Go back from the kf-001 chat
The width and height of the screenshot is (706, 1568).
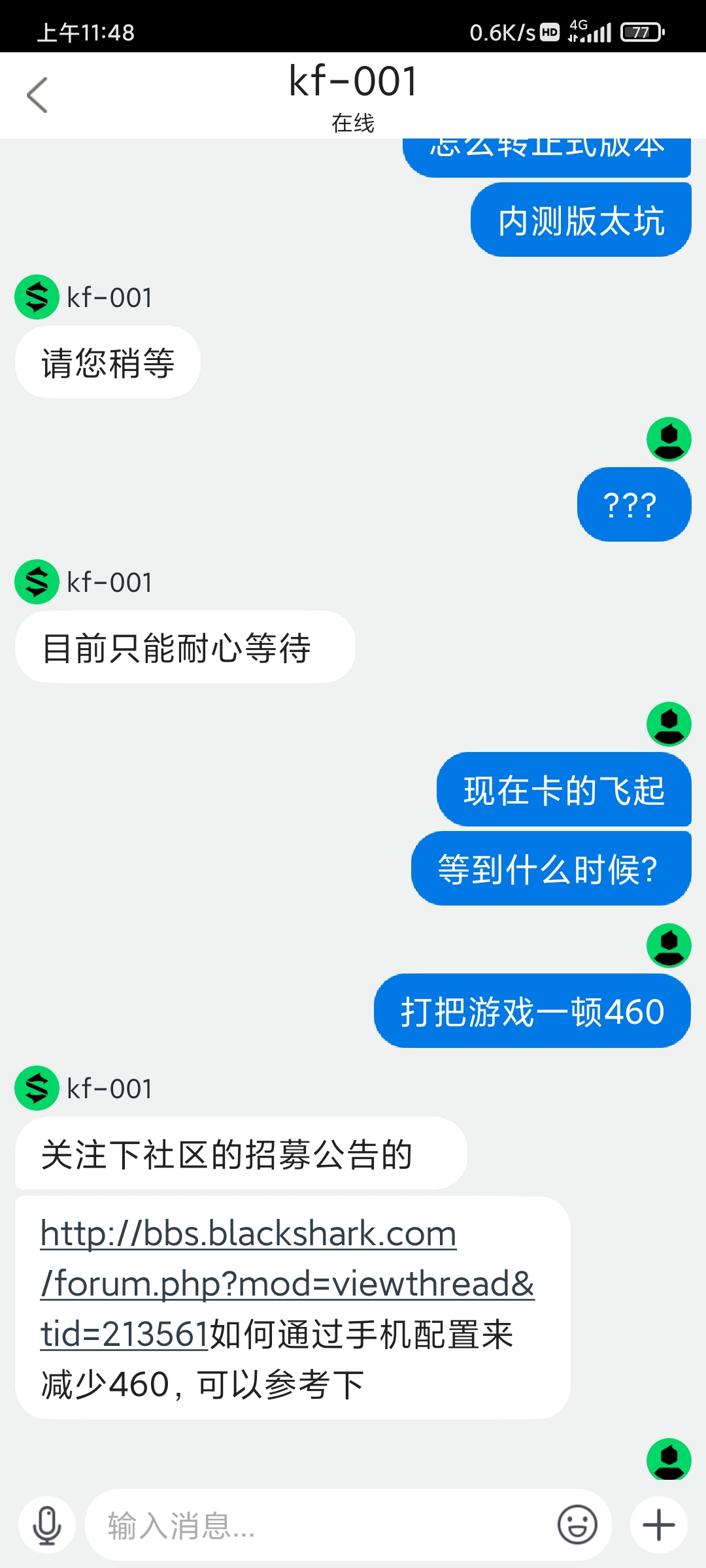click(x=37, y=95)
